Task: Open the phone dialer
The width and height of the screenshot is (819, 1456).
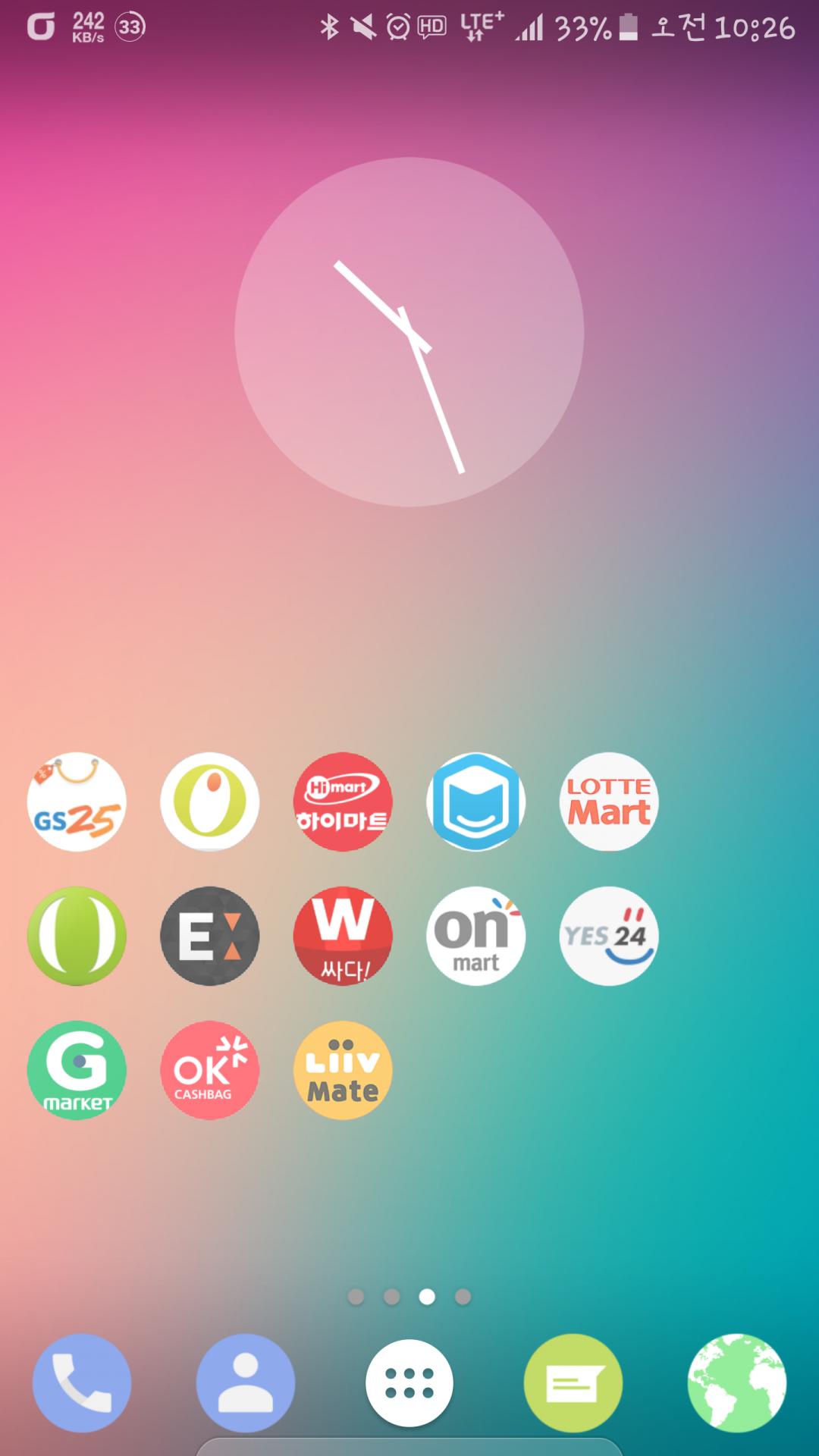Action: coord(82,1383)
